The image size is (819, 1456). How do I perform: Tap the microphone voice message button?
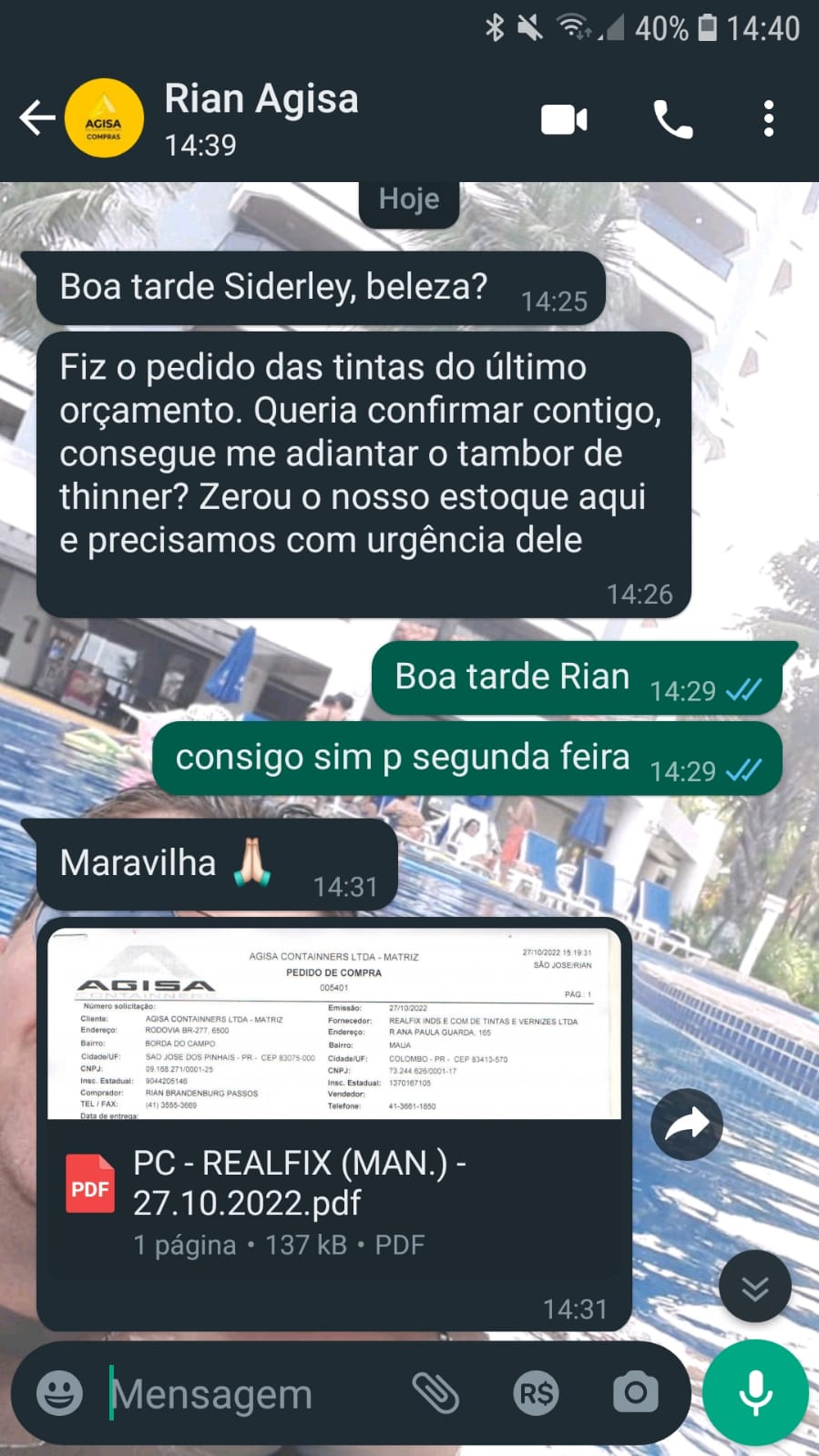755,1392
